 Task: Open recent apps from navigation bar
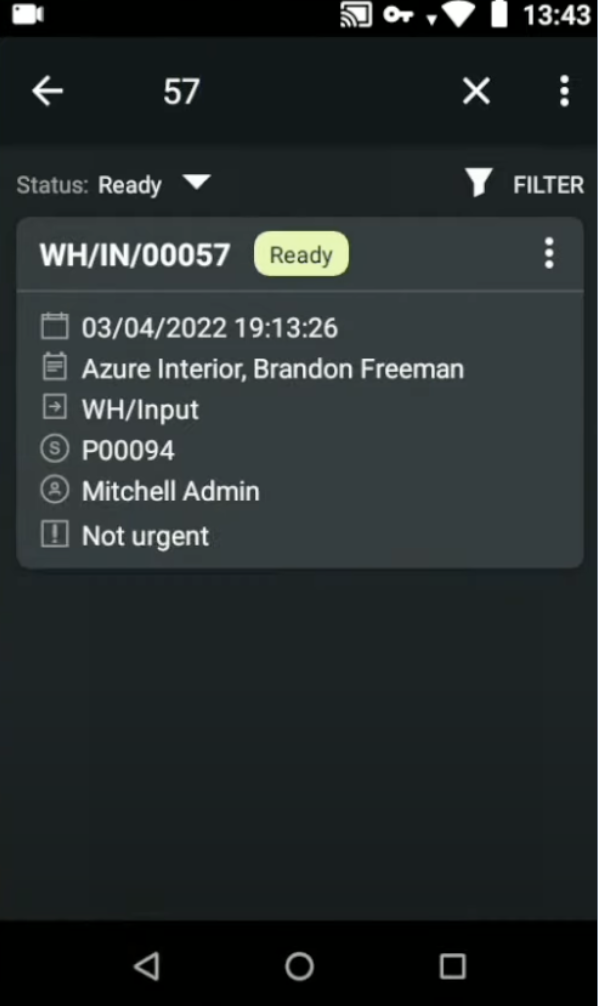pos(452,966)
